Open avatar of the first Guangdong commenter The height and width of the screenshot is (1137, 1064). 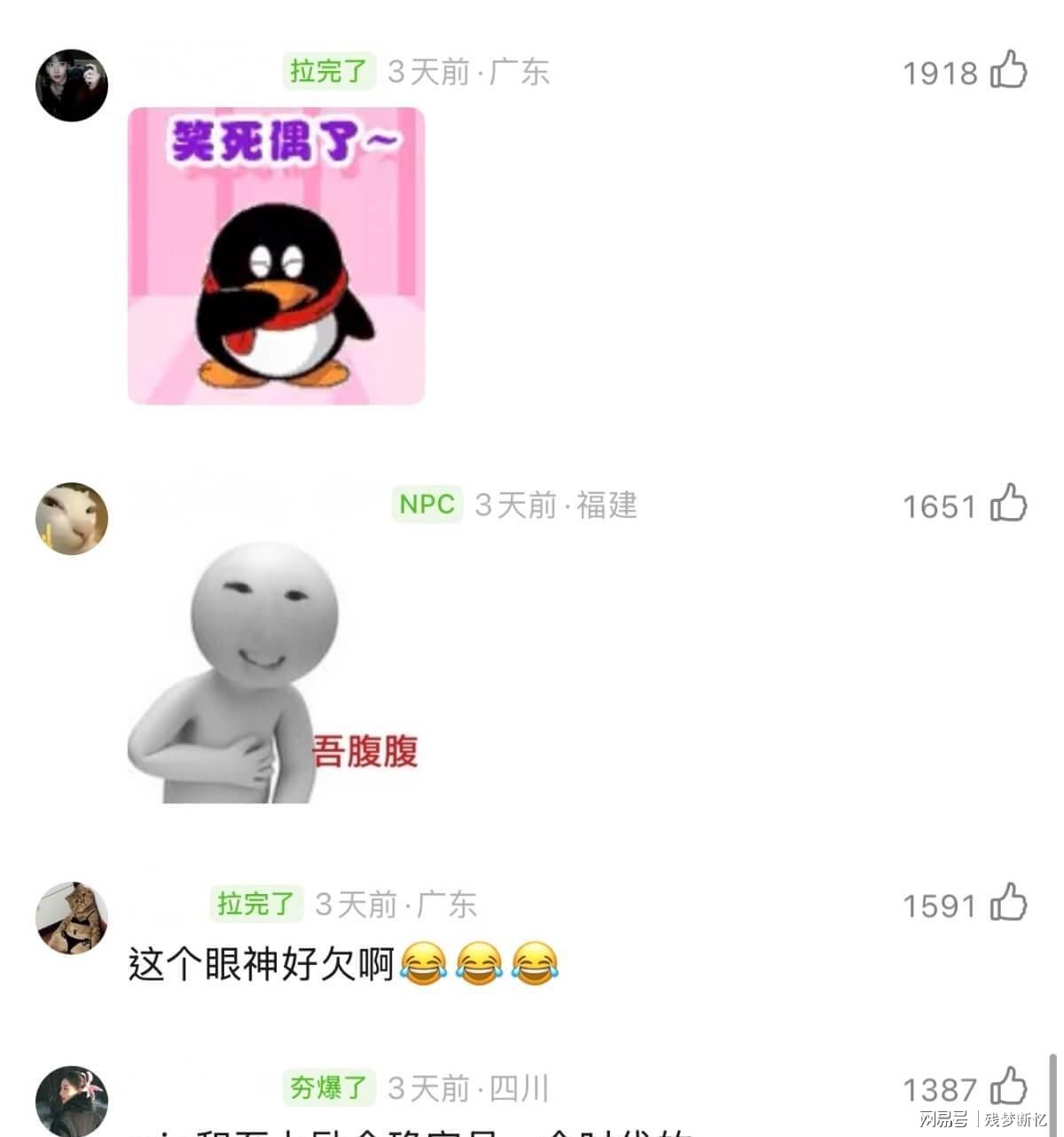(71, 85)
